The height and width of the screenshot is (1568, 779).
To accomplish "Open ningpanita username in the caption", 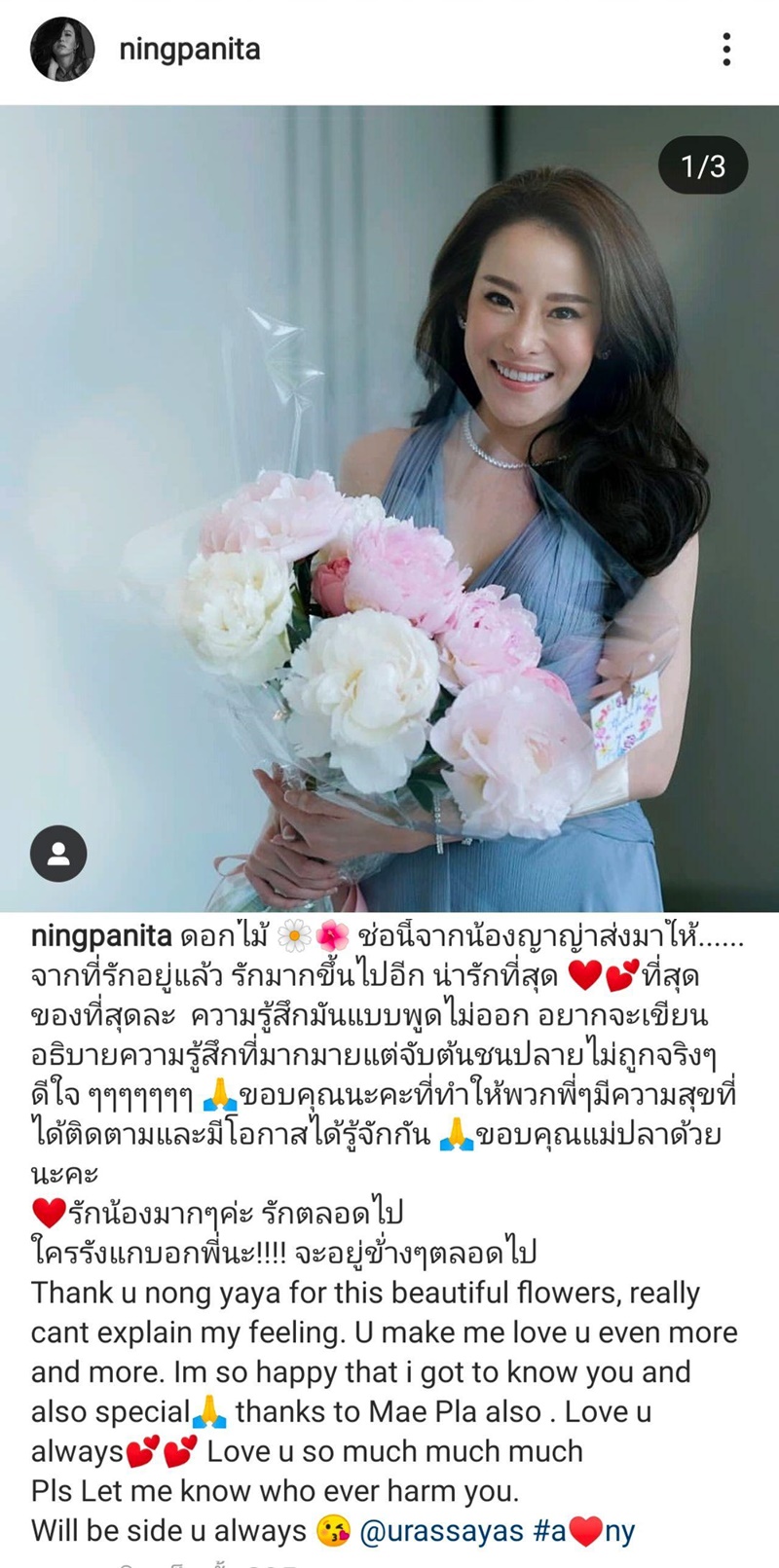I will coord(101,936).
